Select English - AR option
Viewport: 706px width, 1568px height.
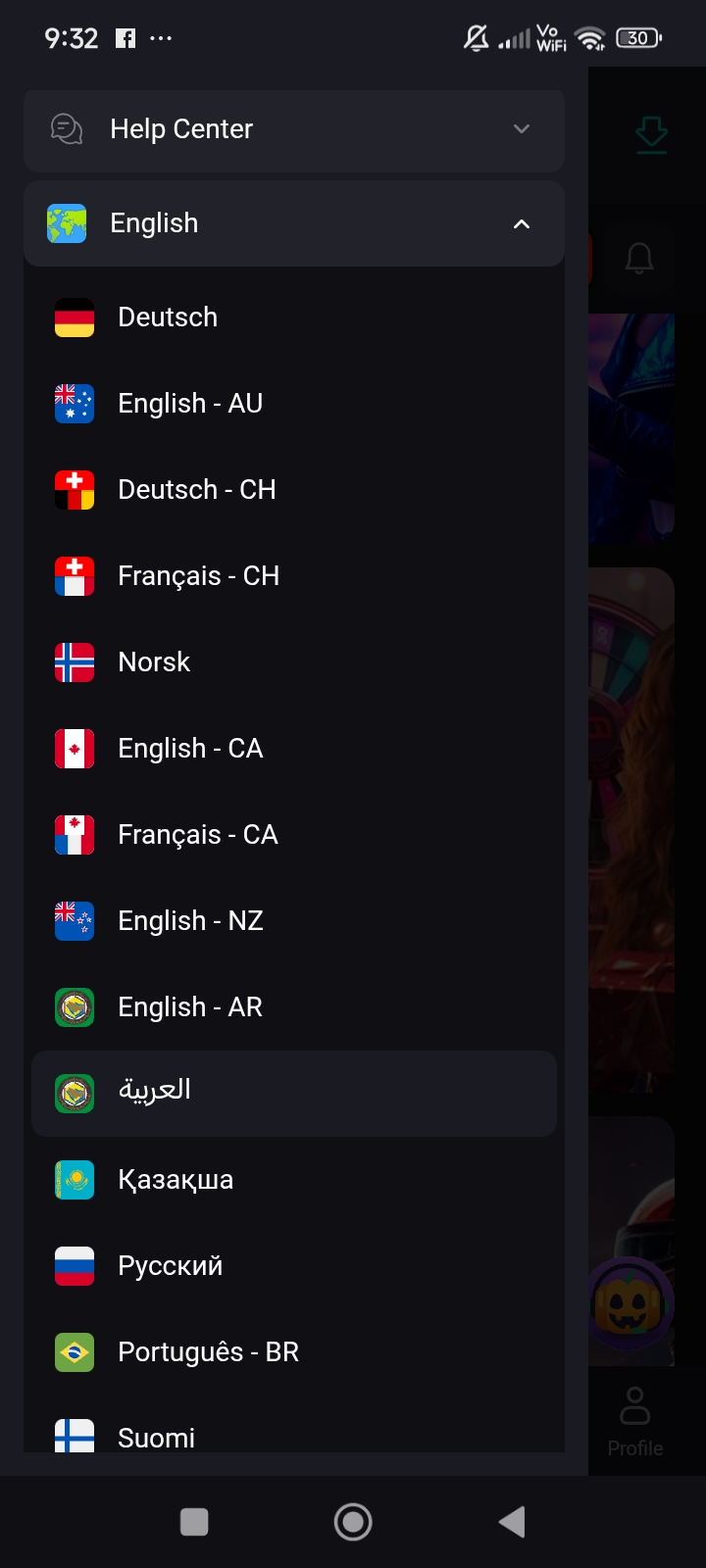[293, 1007]
